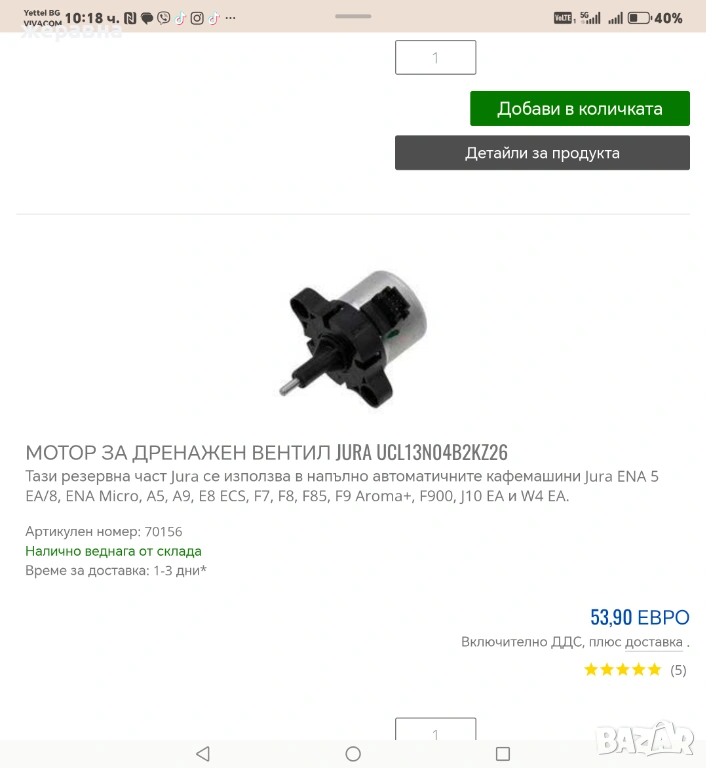The height and width of the screenshot is (768, 706).
Task: Open the recent apps overview
Action: coord(503,753)
